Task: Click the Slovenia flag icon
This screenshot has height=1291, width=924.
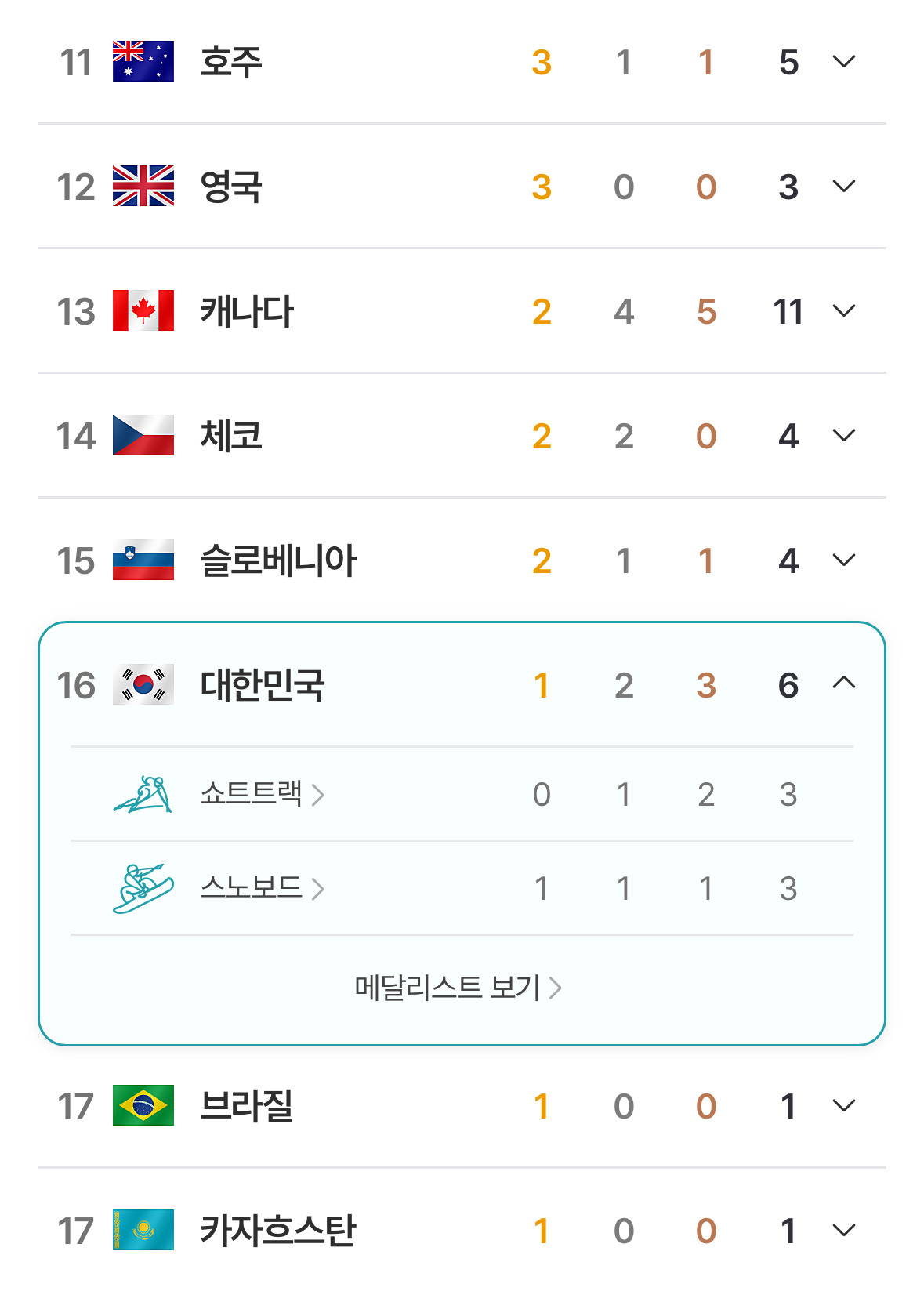Action: click(x=144, y=559)
